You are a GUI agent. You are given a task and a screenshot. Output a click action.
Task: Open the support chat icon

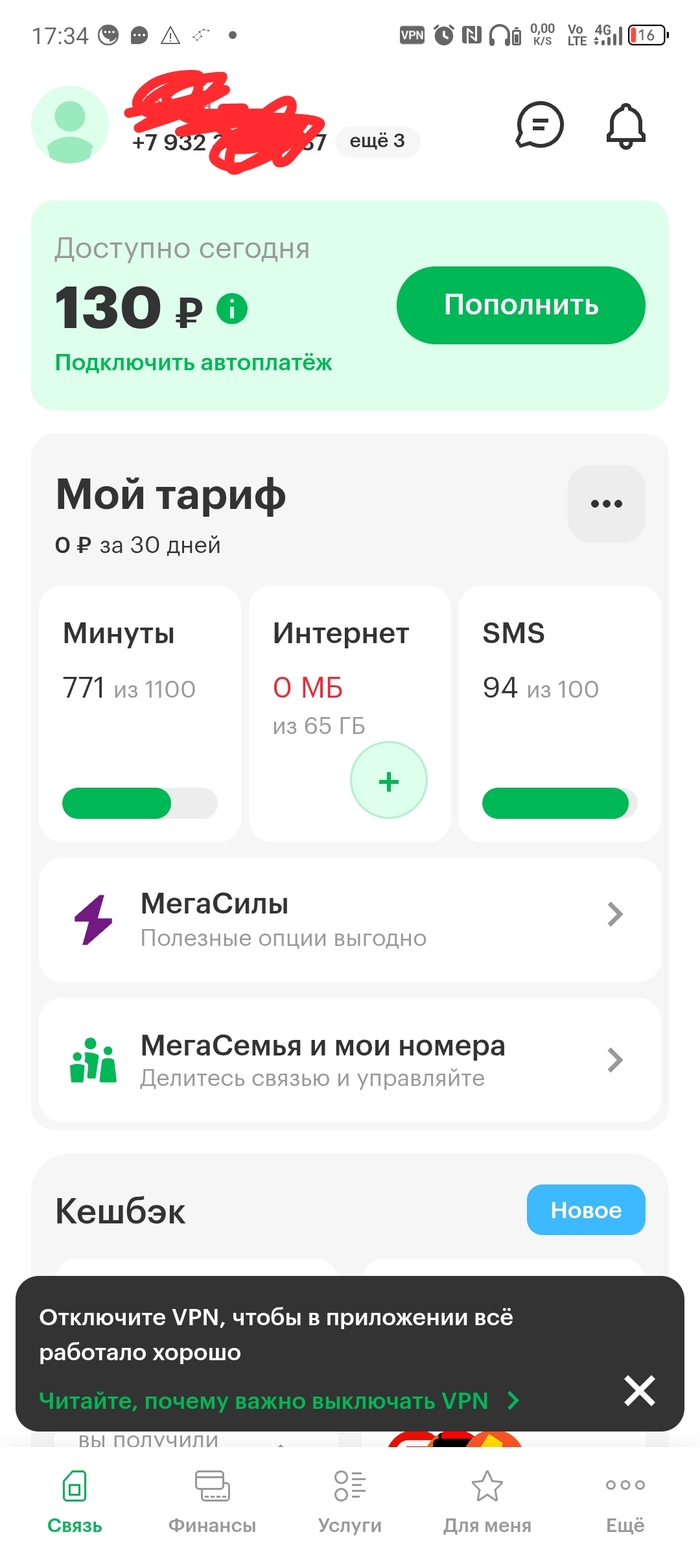point(540,126)
